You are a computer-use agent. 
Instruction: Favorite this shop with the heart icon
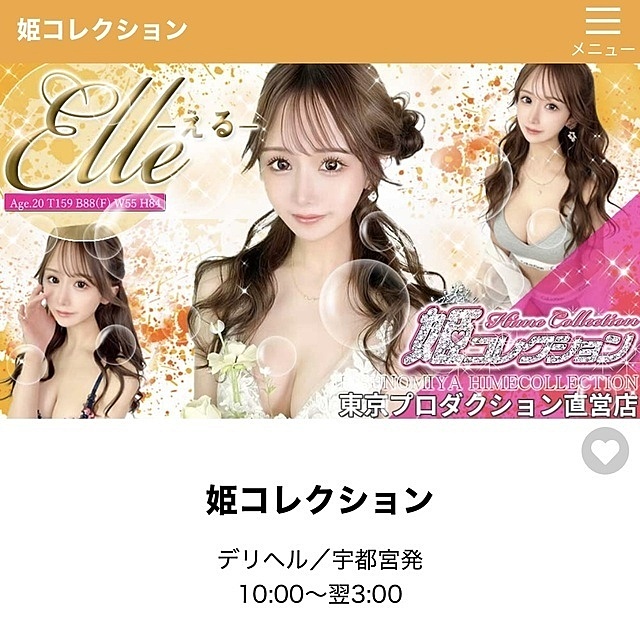tap(606, 453)
